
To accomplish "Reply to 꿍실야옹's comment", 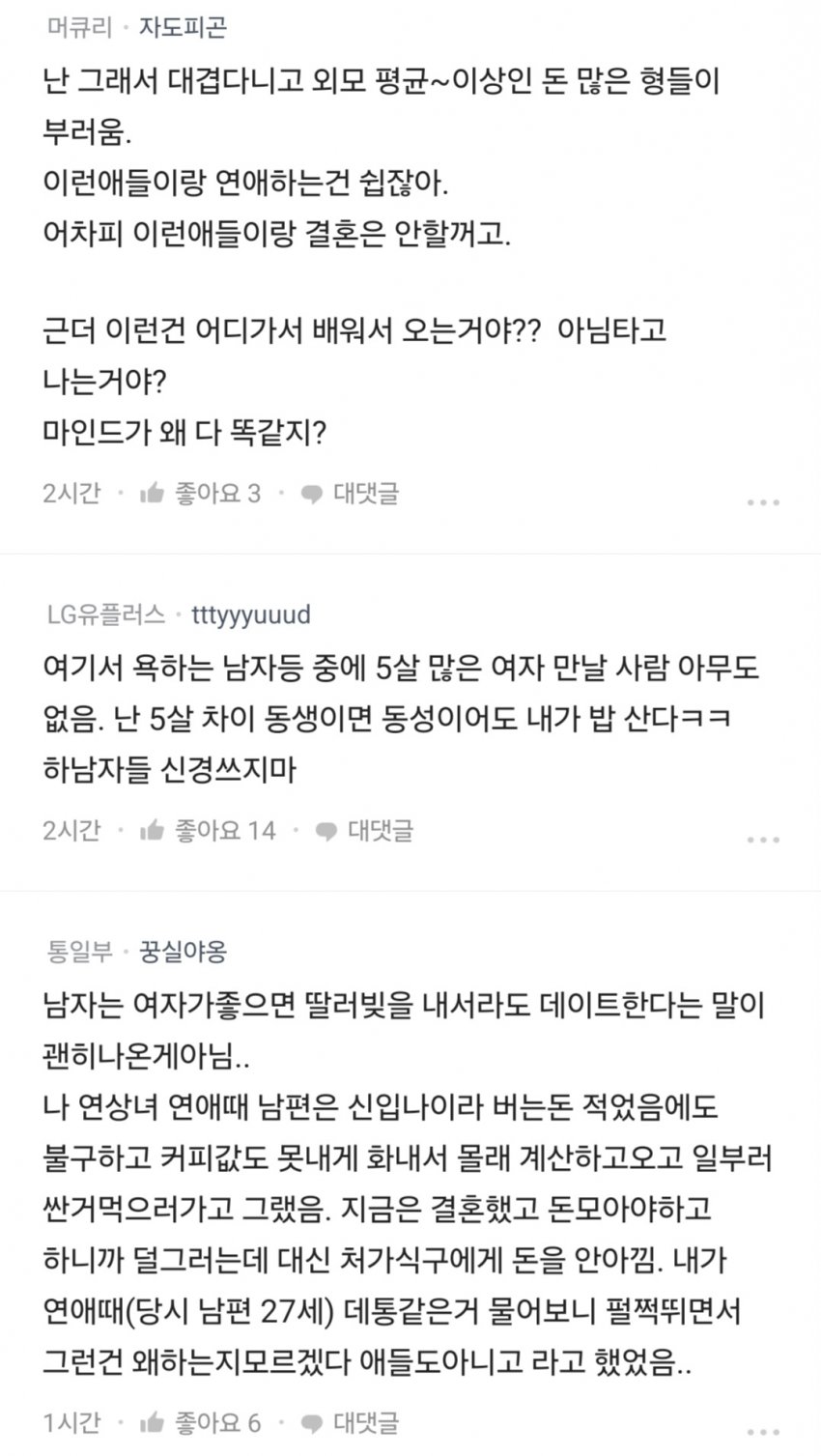I will [350, 1423].
